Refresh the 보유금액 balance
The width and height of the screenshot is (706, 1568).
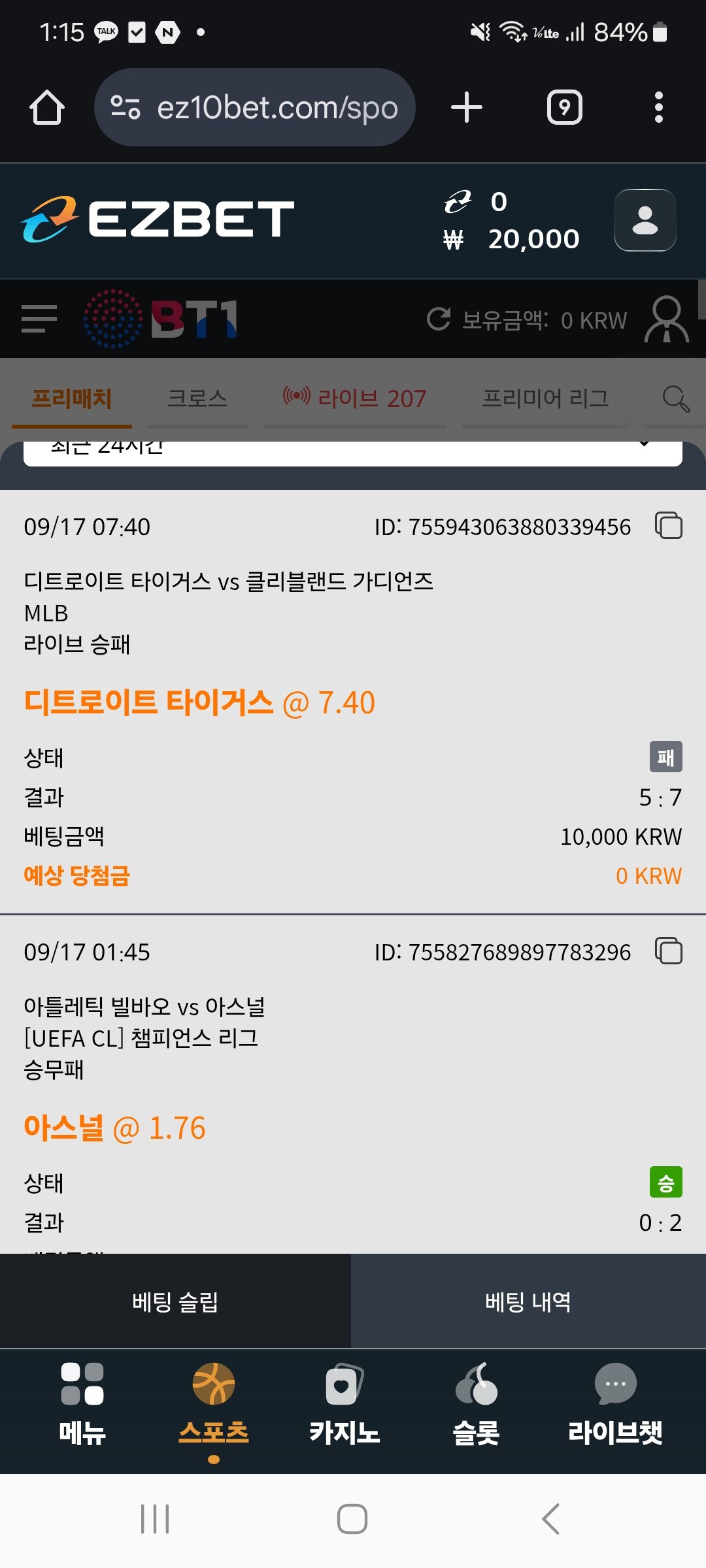tap(439, 319)
